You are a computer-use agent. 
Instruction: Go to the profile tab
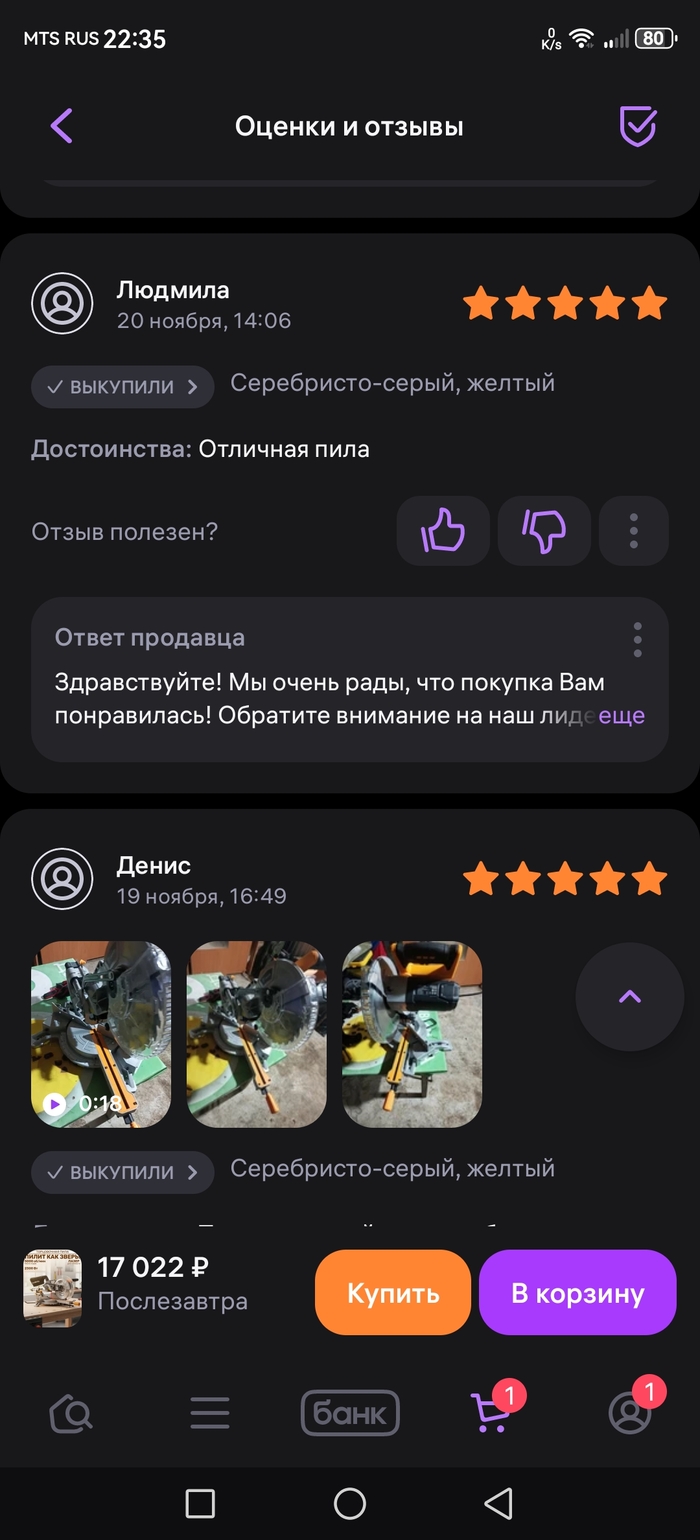[x=630, y=1413]
